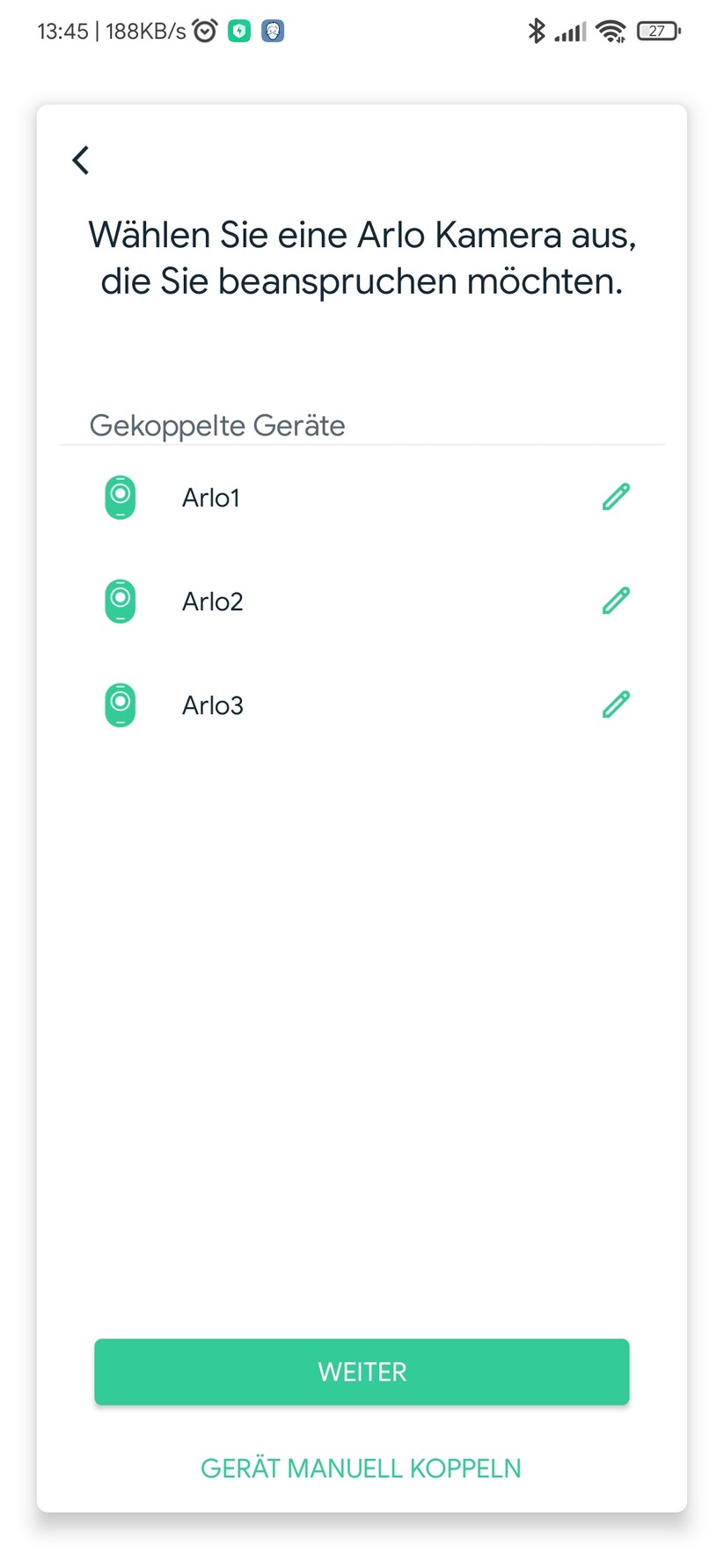Select the Arlo3 device entry
This screenshot has height=1568, width=724.
tap(212, 704)
